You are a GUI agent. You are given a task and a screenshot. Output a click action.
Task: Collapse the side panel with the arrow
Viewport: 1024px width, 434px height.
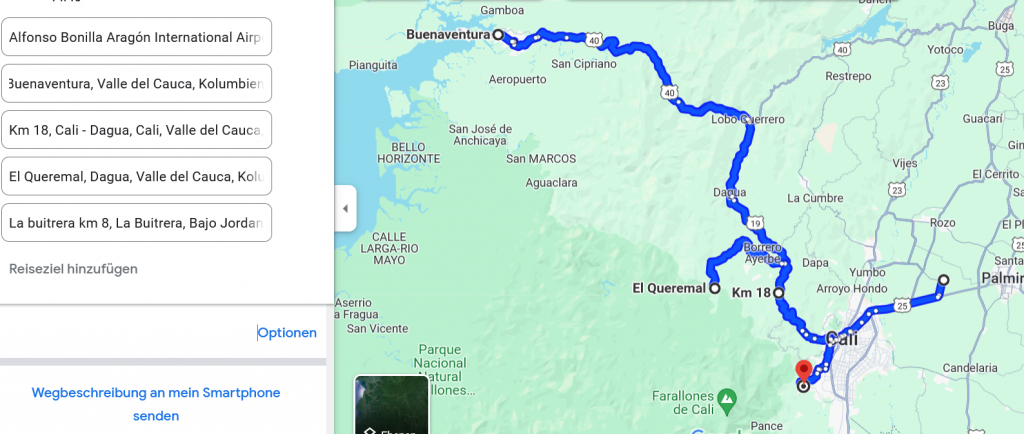[345, 209]
